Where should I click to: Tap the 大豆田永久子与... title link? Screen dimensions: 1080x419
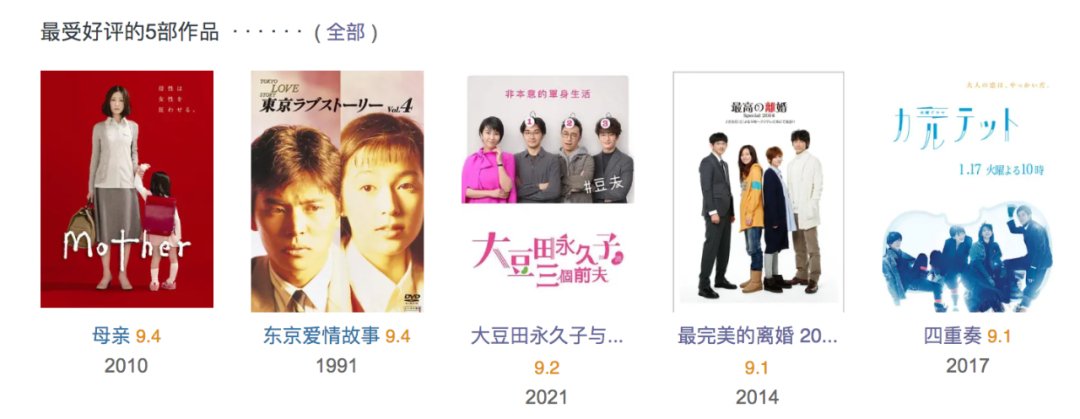pyautogui.click(x=547, y=336)
